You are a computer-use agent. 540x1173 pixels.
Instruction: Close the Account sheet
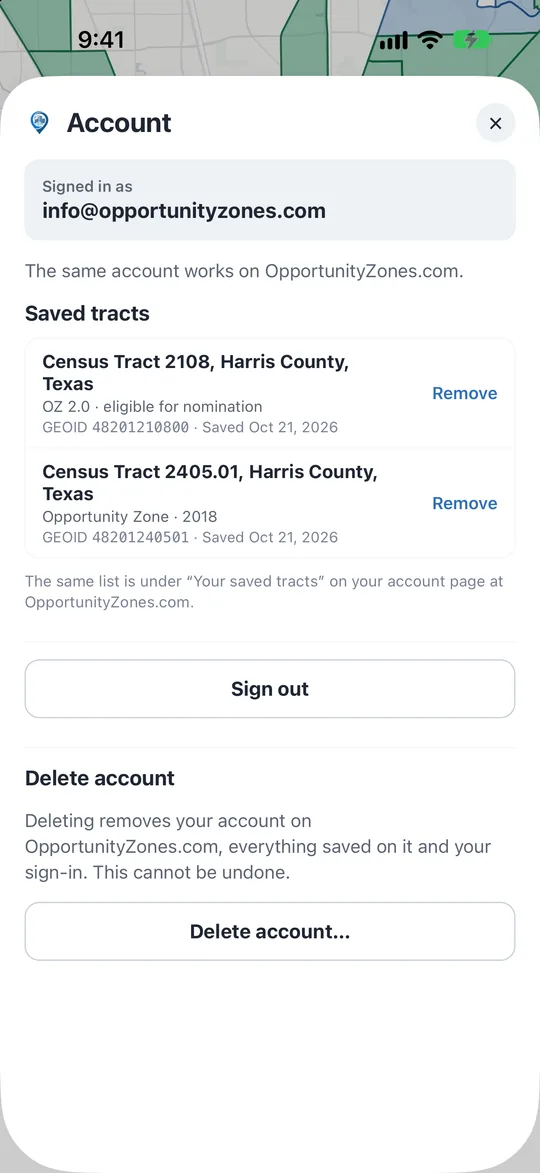point(495,123)
